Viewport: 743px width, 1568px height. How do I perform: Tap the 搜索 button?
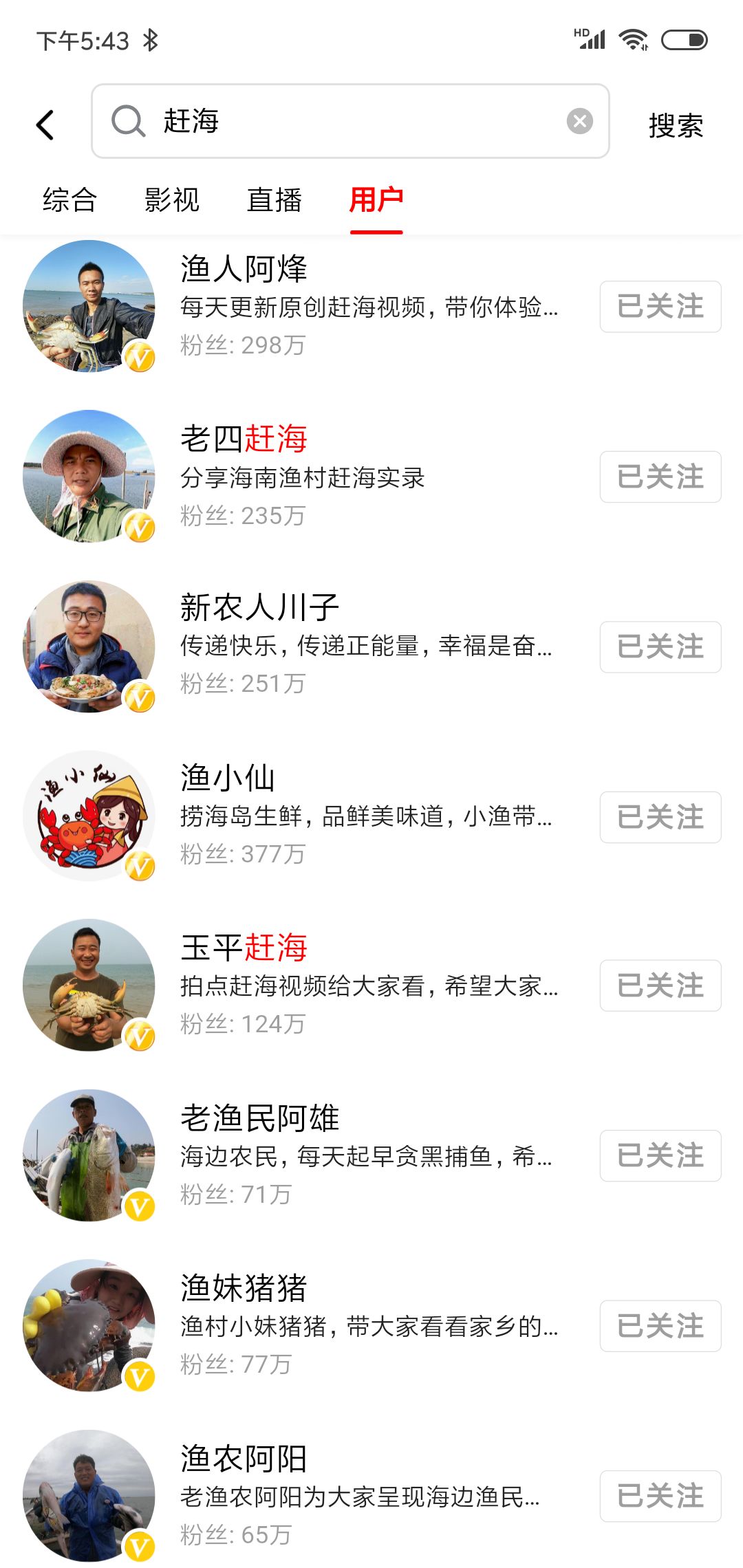675,125
